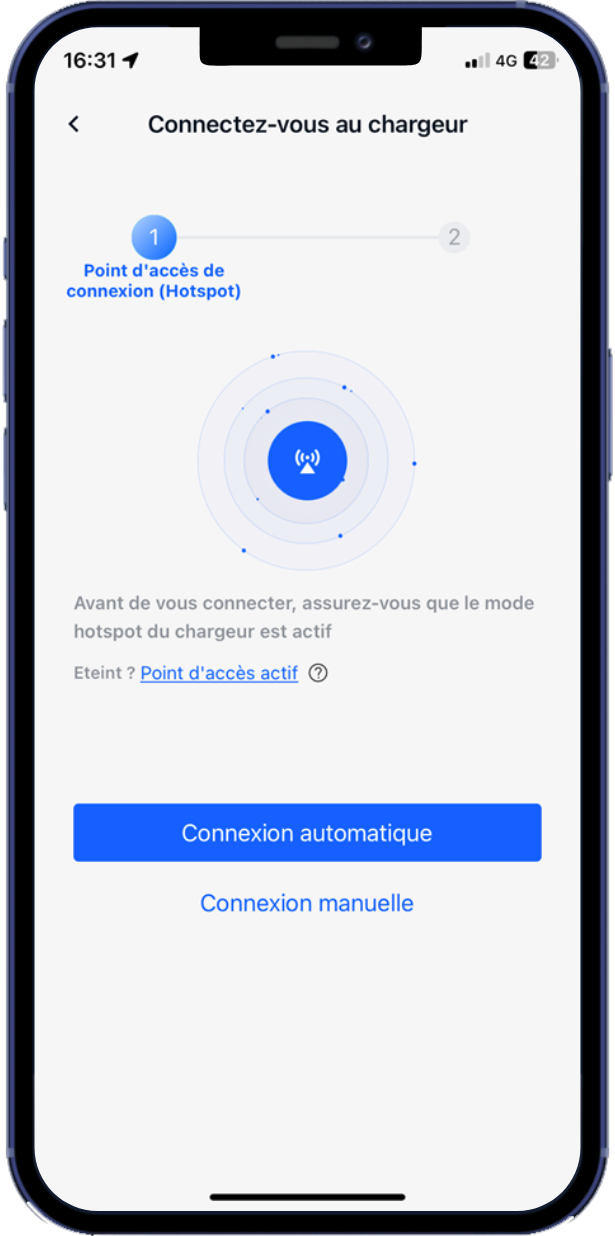Choose Connexion manuelle

(x=307, y=903)
